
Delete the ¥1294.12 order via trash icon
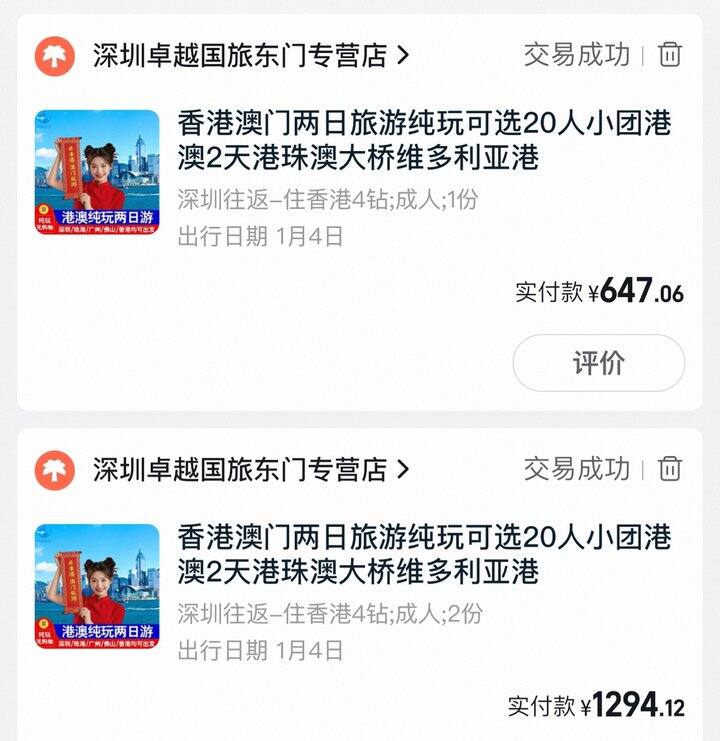[670, 468]
